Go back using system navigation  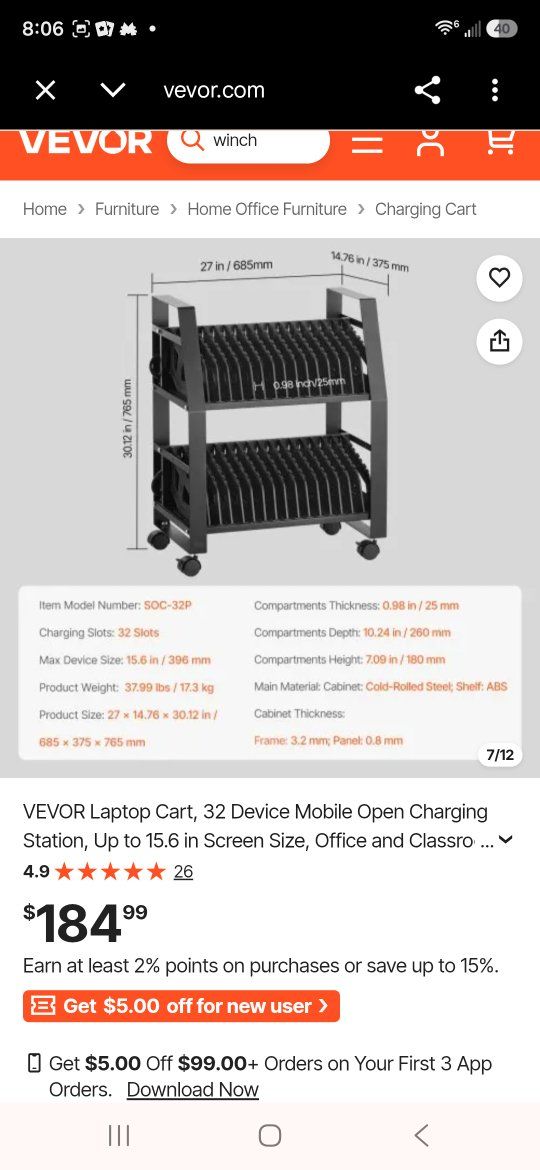pyautogui.click(x=421, y=1136)
